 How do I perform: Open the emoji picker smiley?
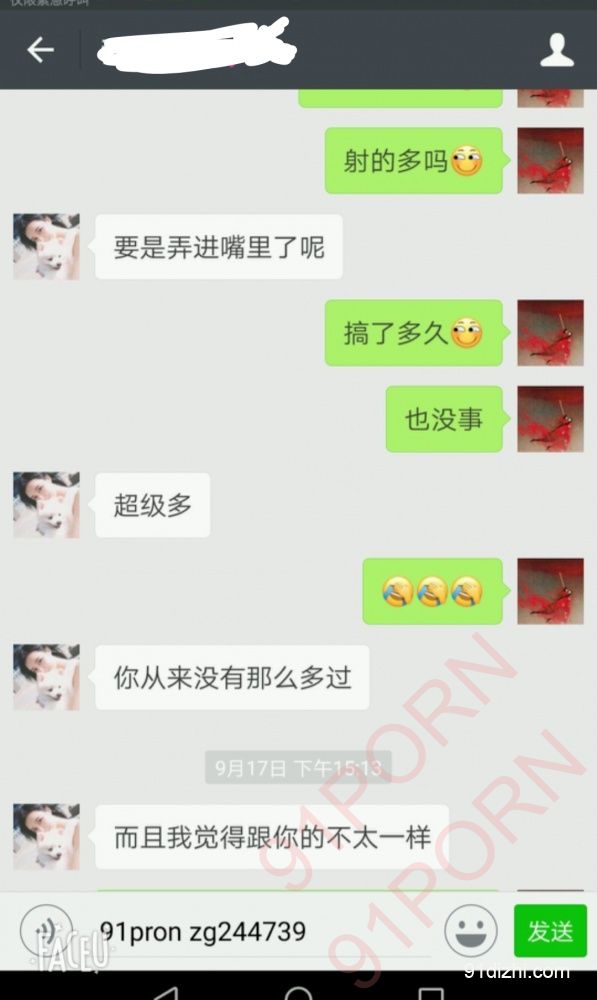(x=471, y=931)
